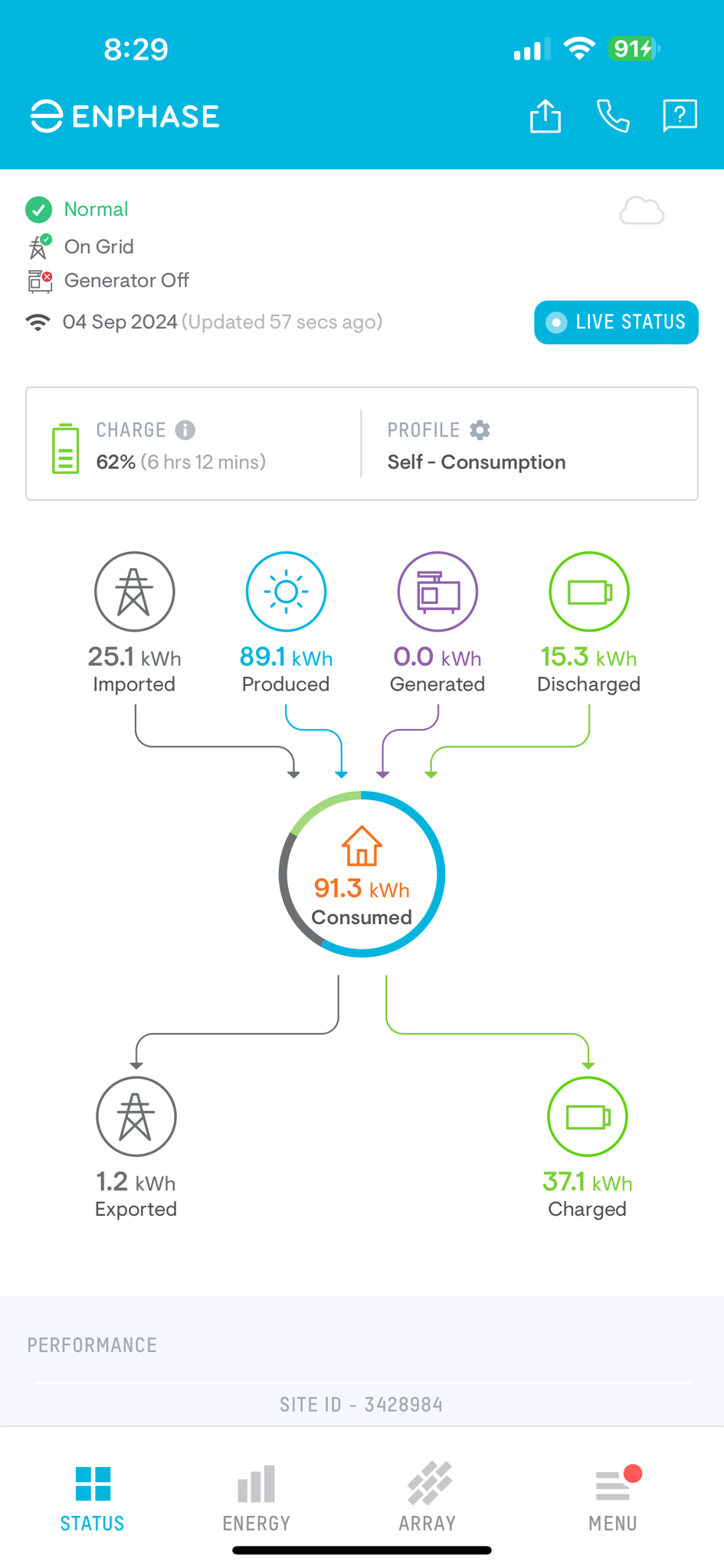Open the Exported grid energy icon

click(136, 1116)
